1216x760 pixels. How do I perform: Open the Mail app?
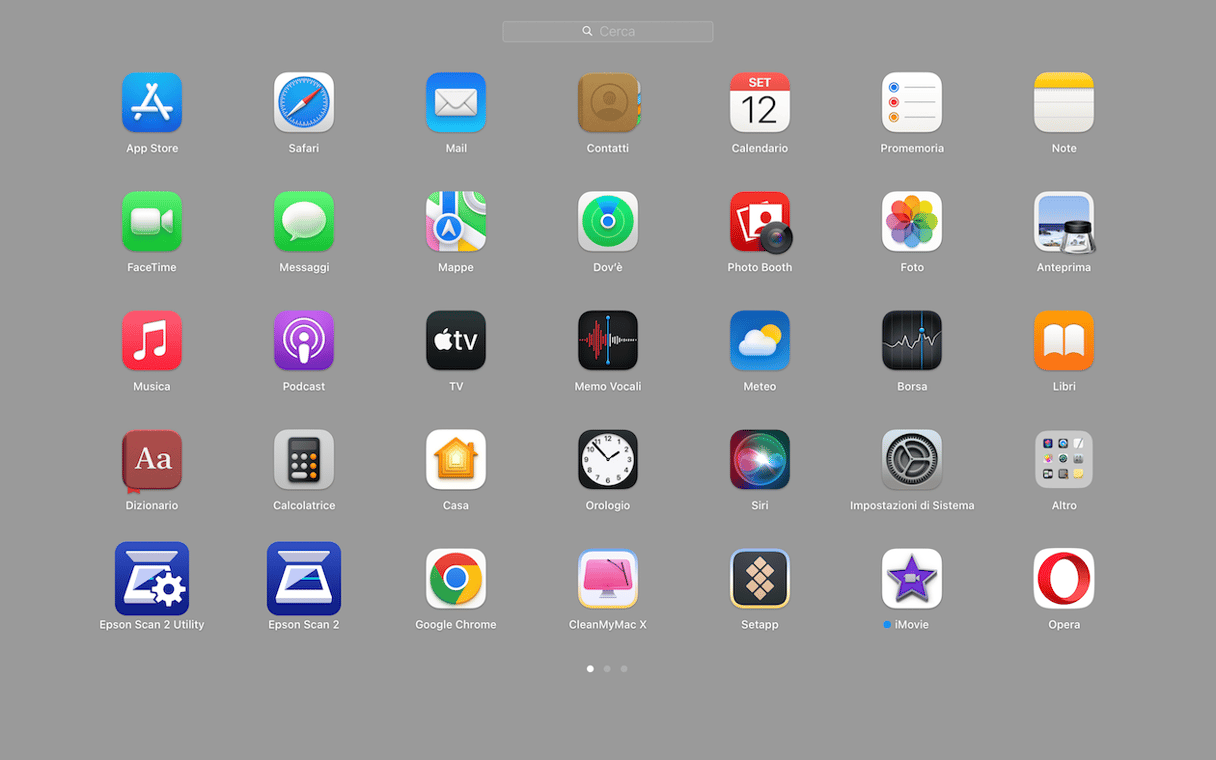click(456, 103)
